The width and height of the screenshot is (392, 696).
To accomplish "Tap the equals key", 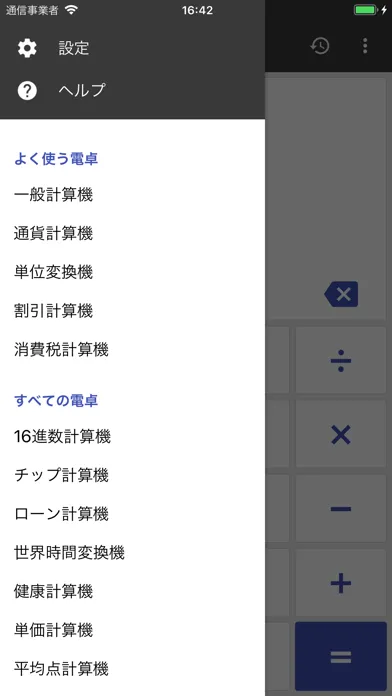I will 341,656.
